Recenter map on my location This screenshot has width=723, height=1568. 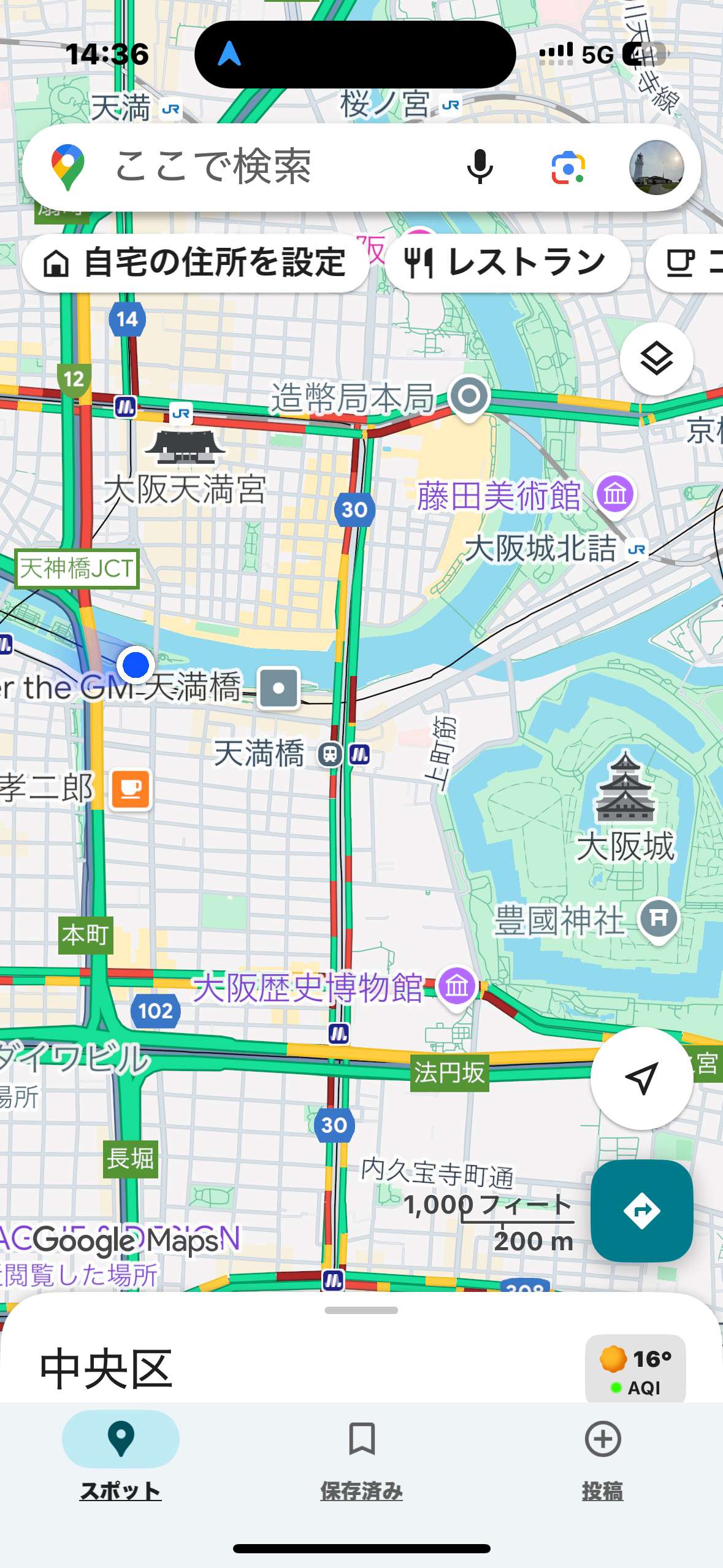tap(641, 1078)
